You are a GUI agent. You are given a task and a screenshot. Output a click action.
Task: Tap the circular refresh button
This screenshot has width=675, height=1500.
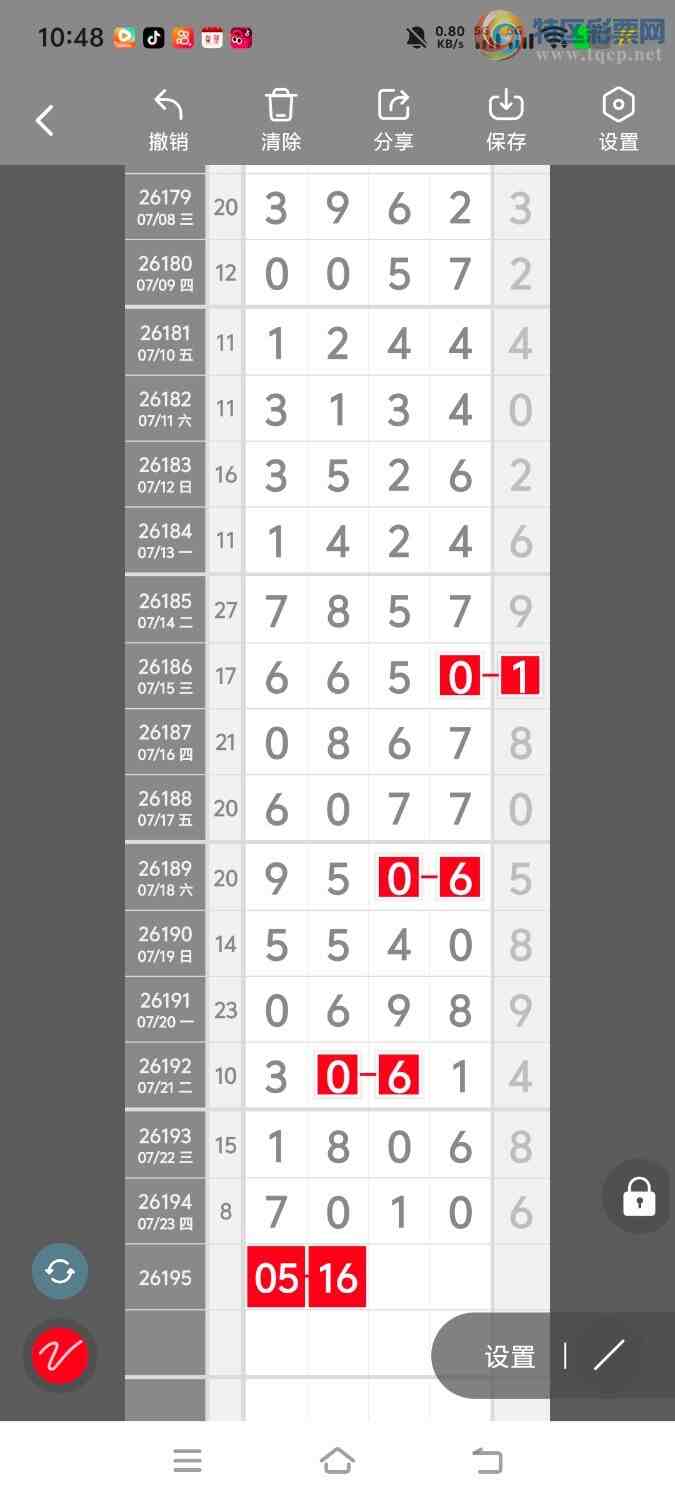60,1272
